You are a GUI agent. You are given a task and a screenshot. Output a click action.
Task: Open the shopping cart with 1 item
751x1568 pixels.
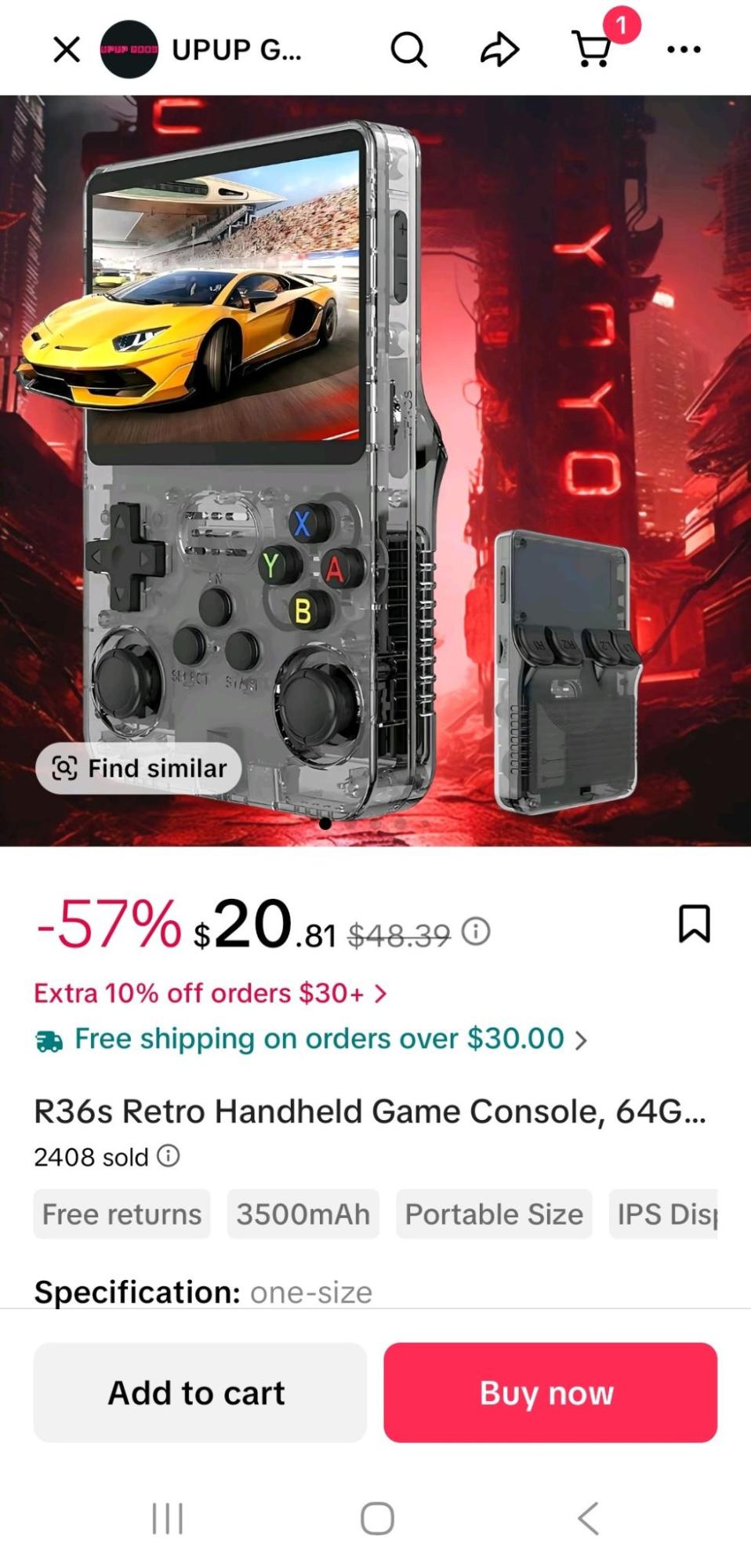tap(593, 50)
